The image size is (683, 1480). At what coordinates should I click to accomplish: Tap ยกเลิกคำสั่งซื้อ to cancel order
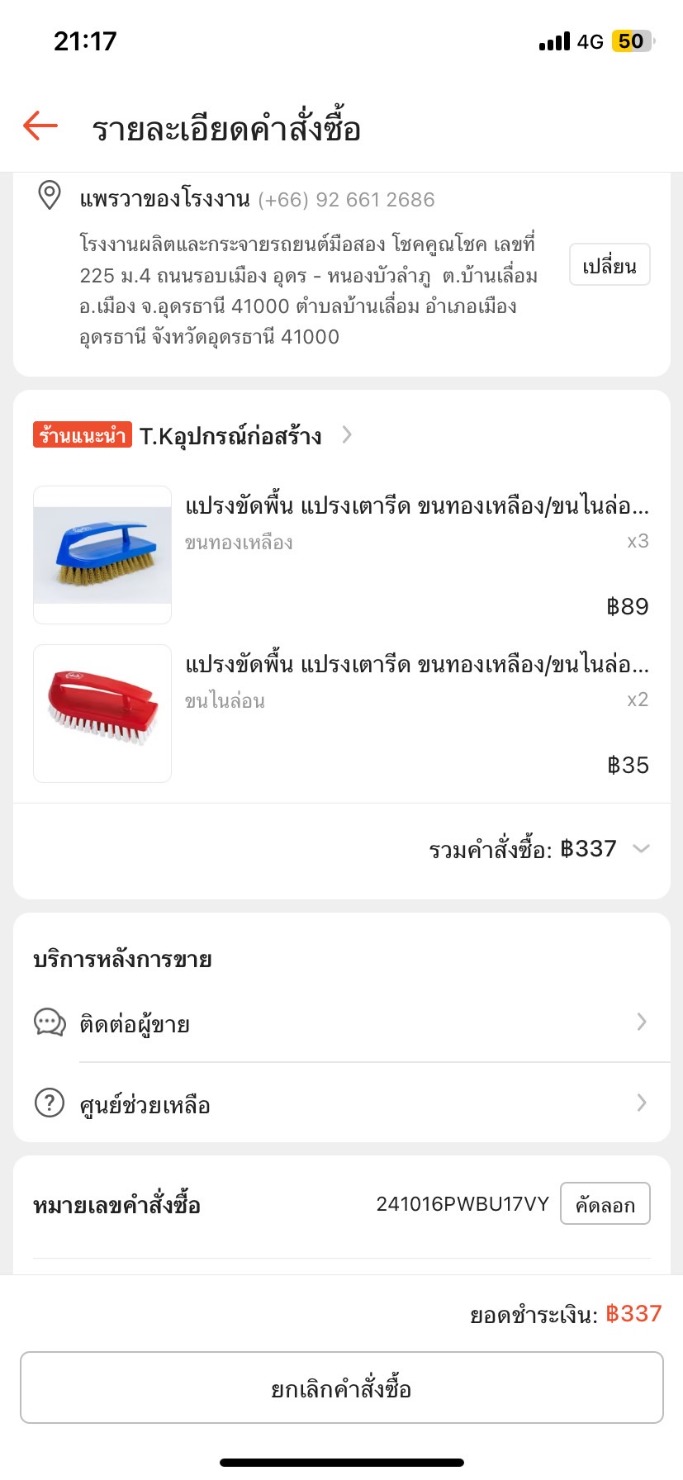(x=341, y=1388)
